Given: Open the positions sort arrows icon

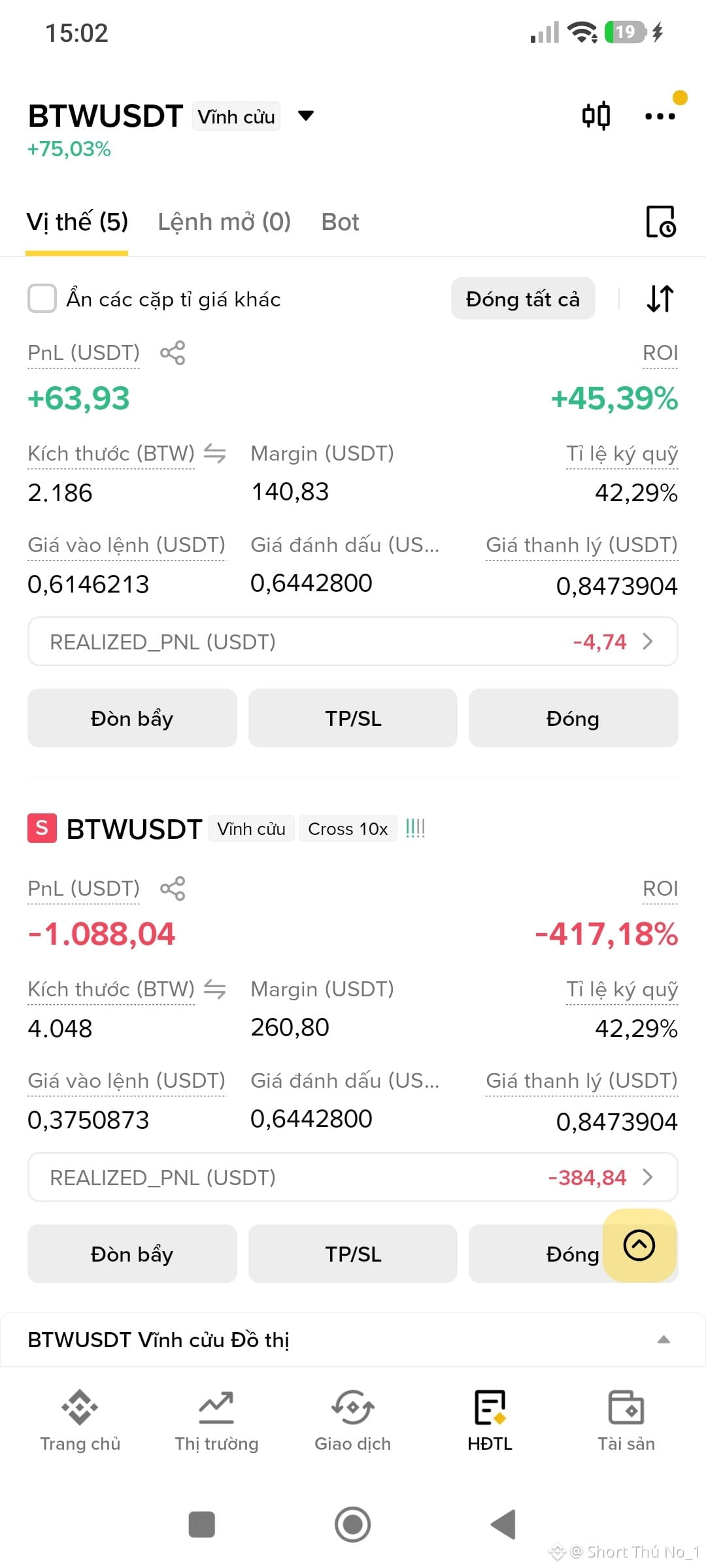Looking at the screenshot, I should point(660,299).
